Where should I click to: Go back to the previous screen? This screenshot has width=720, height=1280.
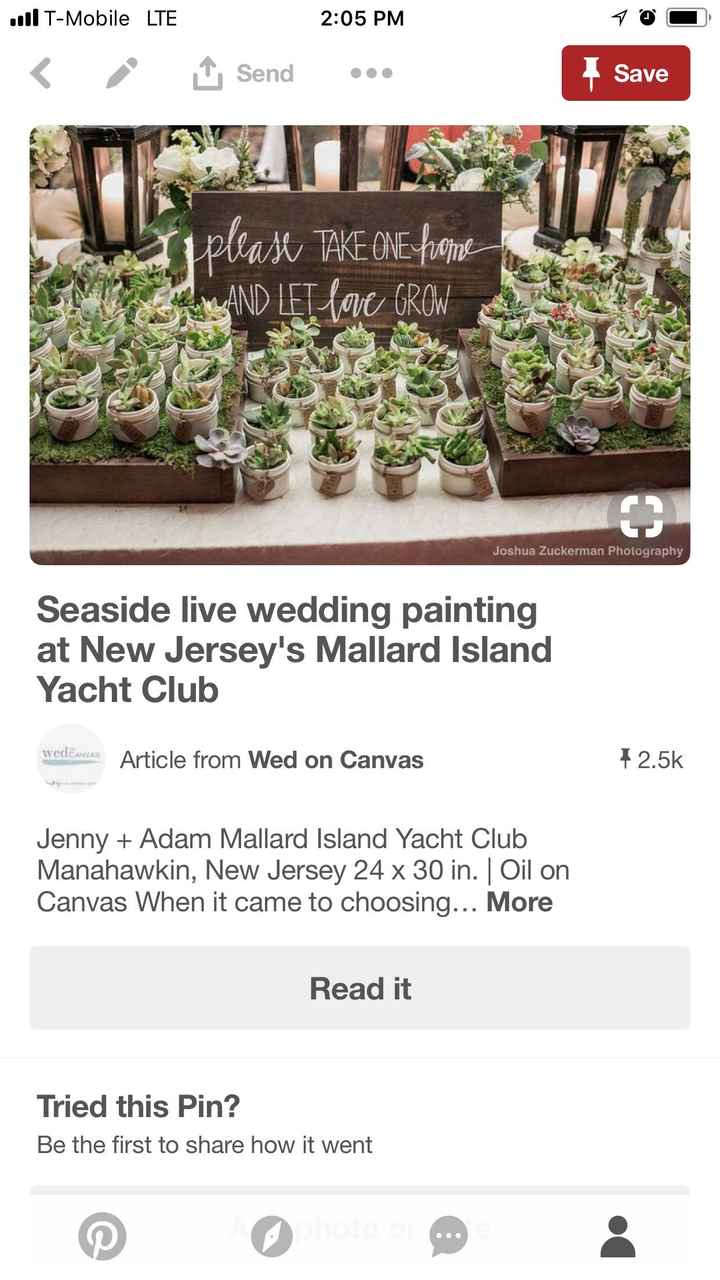(x=41, y=73)
